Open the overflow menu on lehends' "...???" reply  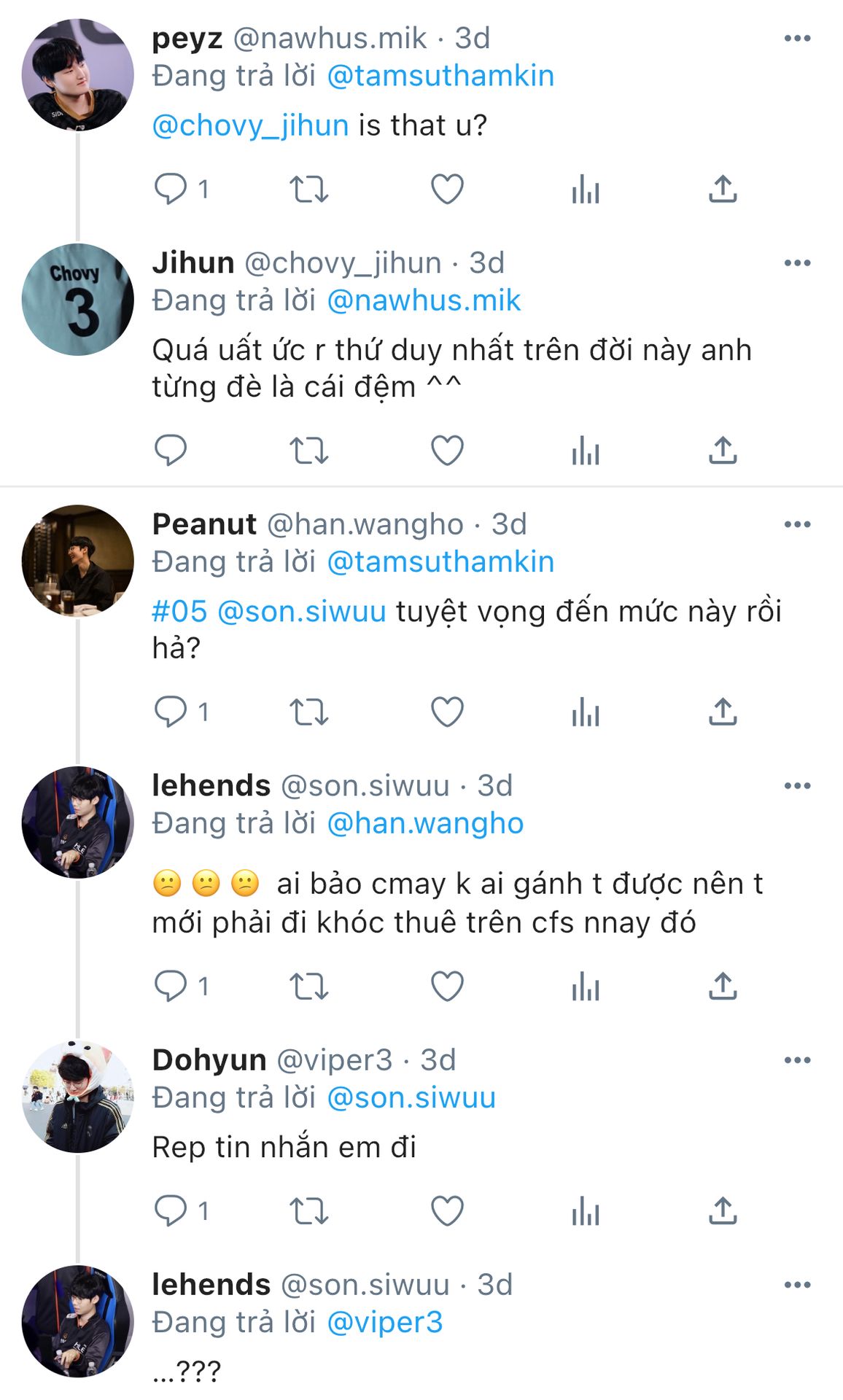tap(797, 1285)
